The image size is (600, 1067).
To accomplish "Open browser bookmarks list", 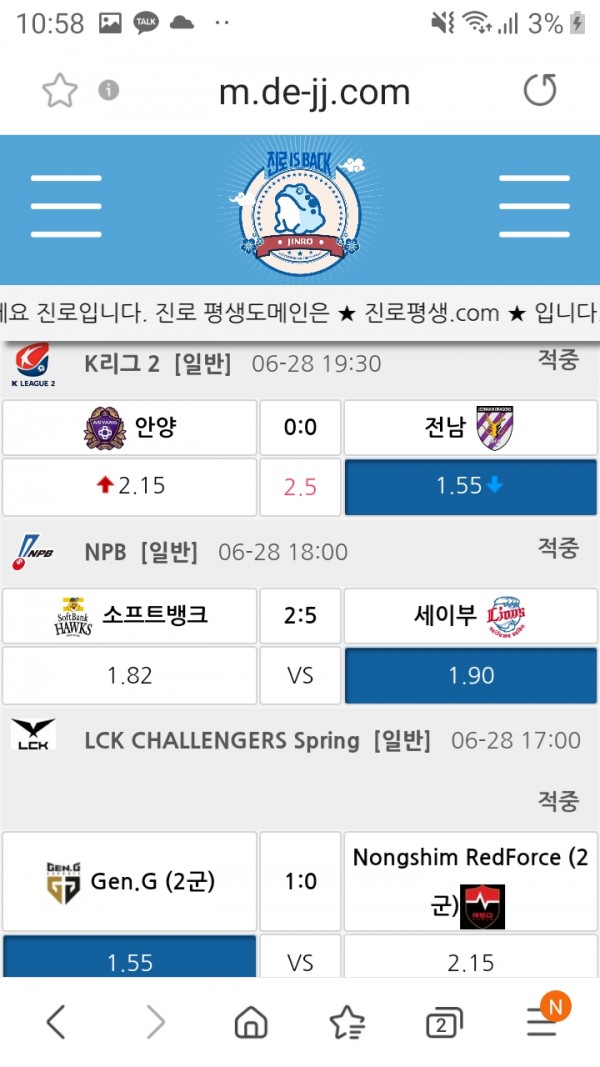I will [347, 1022].
